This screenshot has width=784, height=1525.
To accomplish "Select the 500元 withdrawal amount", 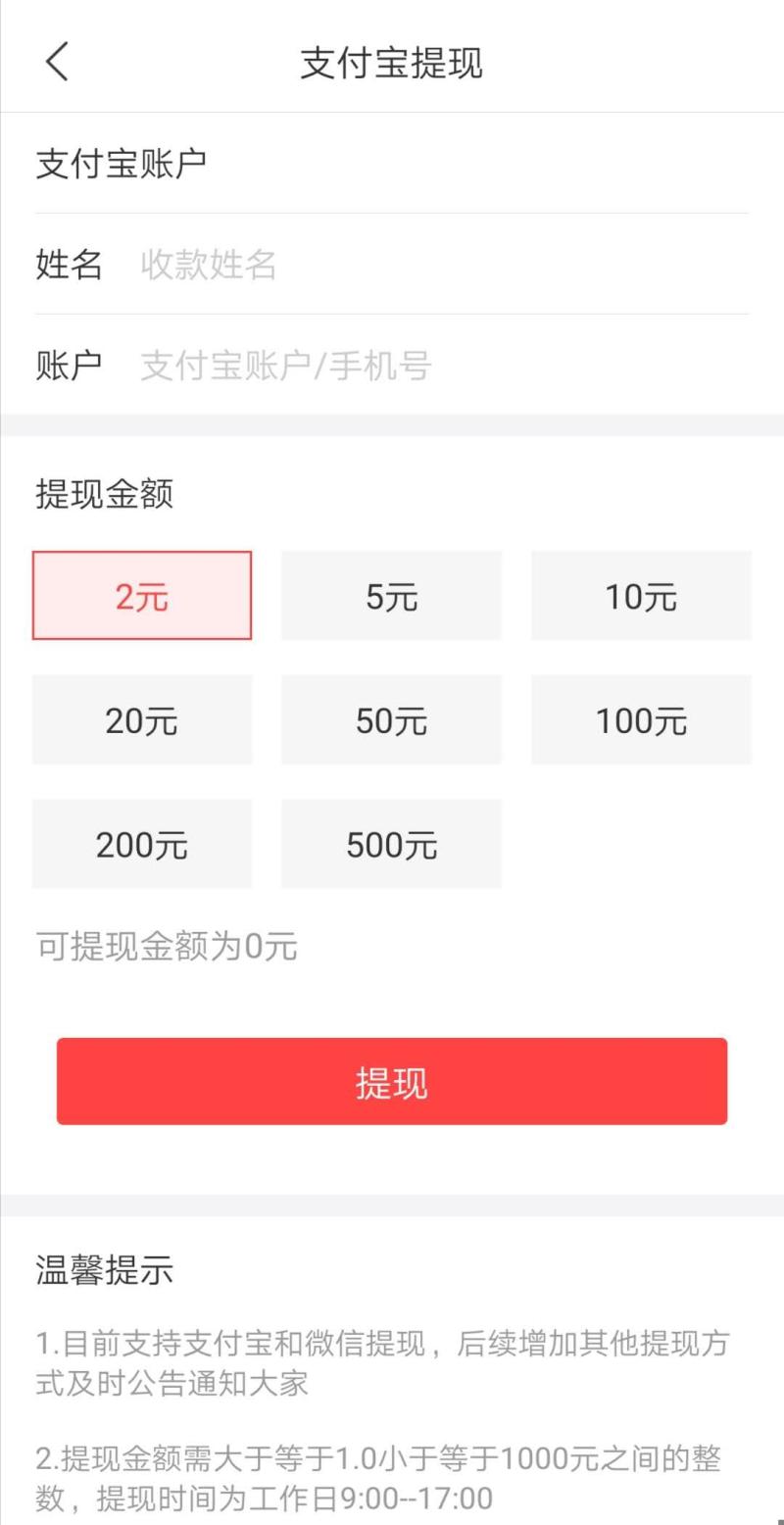I will [x=391, y=843].
